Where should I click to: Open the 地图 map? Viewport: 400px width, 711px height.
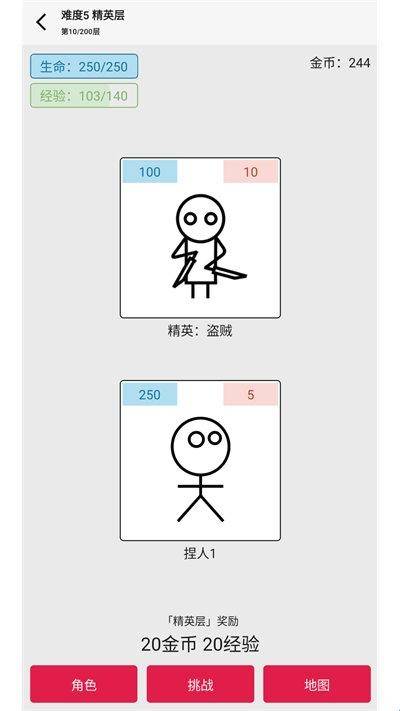[317, 684]
